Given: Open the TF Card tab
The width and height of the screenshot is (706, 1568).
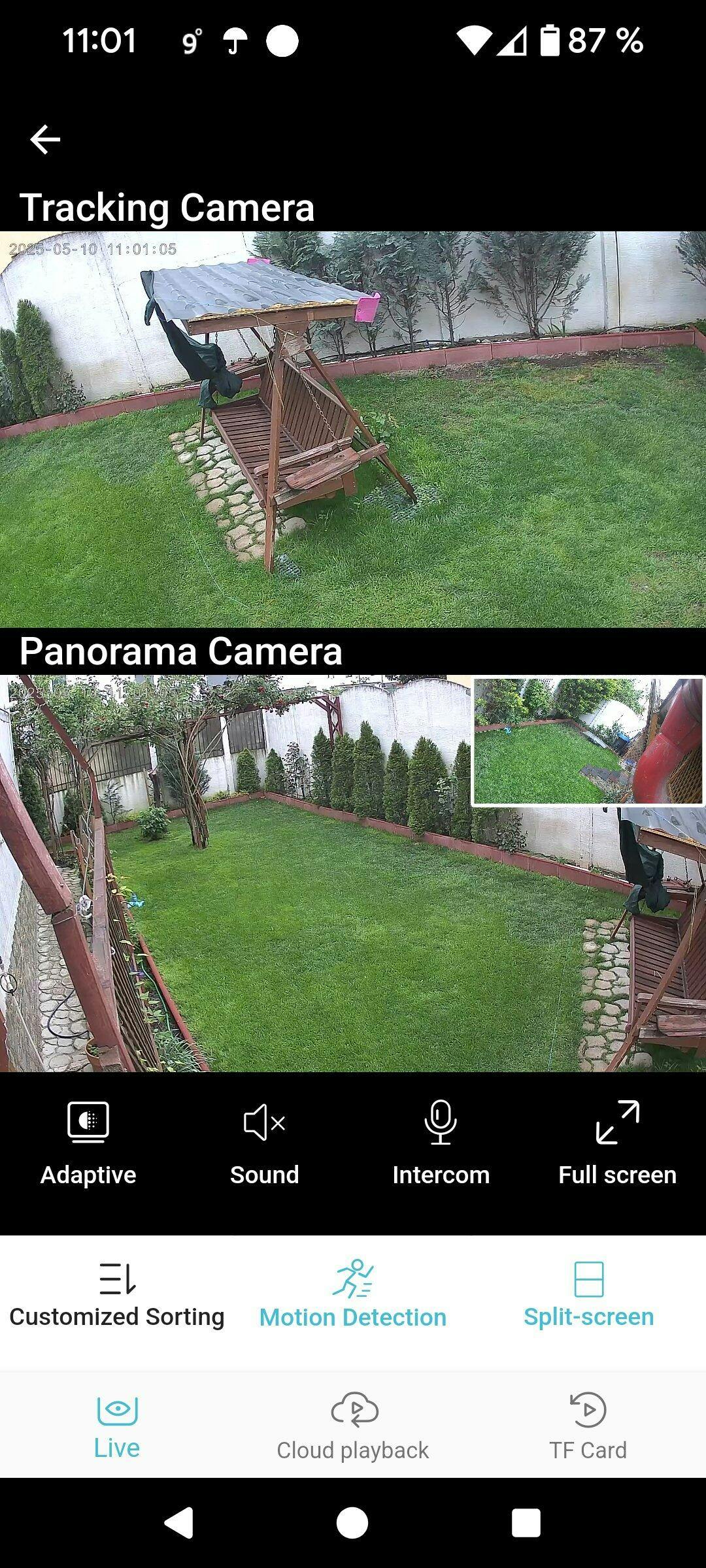Looking at the screenshot, I should [588, 1428].
